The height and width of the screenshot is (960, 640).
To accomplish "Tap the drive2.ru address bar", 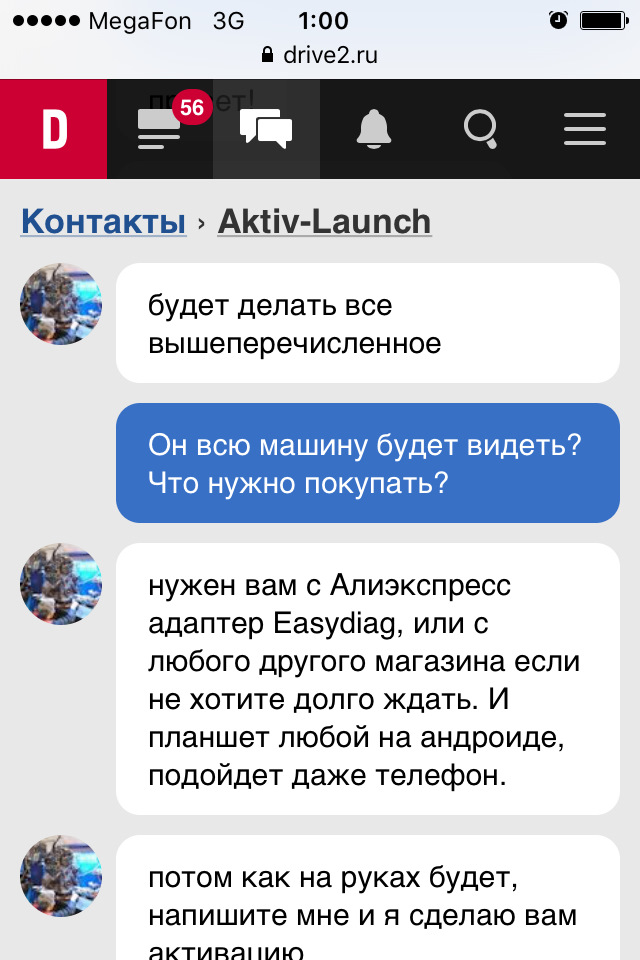I will (320, 55).
